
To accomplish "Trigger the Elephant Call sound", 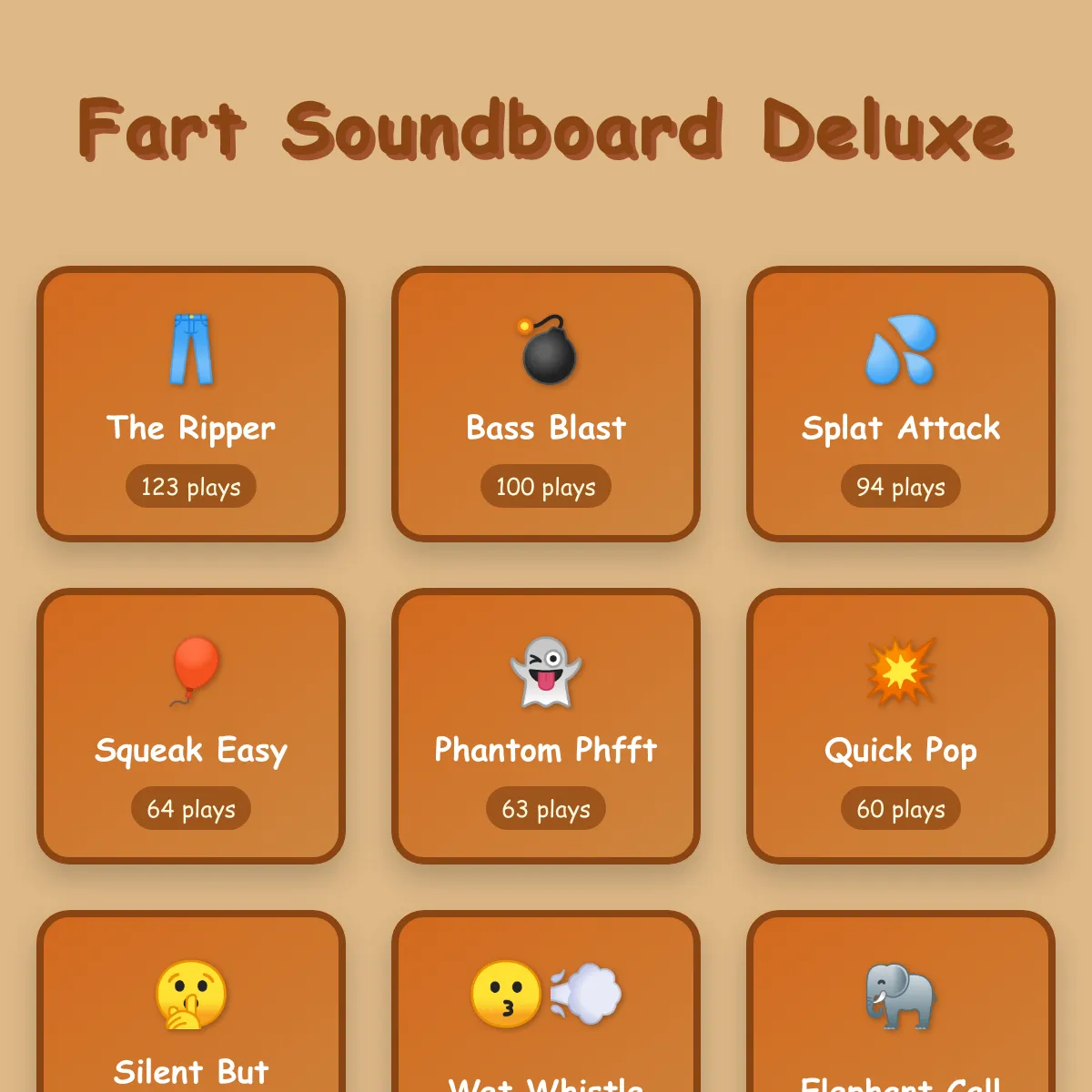I will tap(901, 1010).
